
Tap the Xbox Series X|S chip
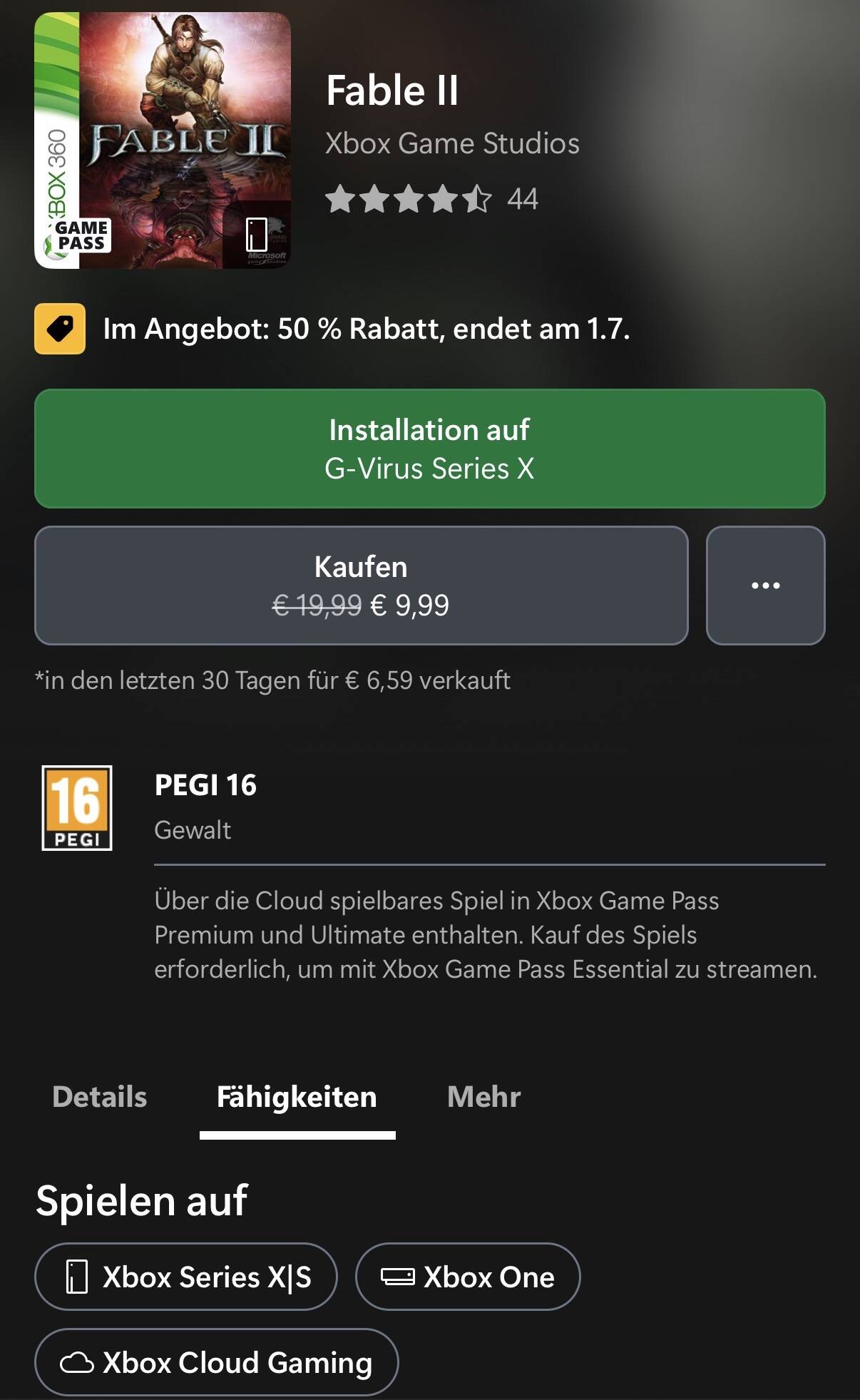(186, 1277)
